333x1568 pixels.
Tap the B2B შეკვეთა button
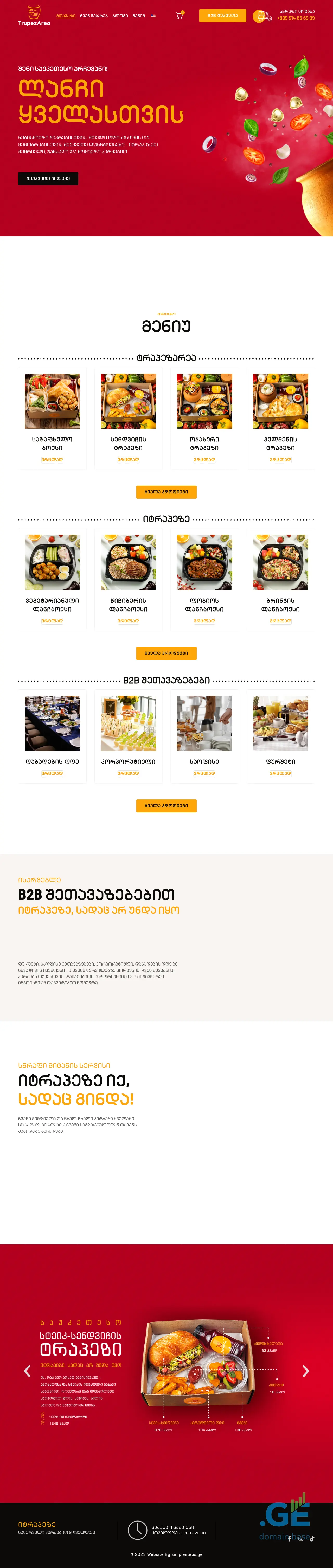[223, 16]
